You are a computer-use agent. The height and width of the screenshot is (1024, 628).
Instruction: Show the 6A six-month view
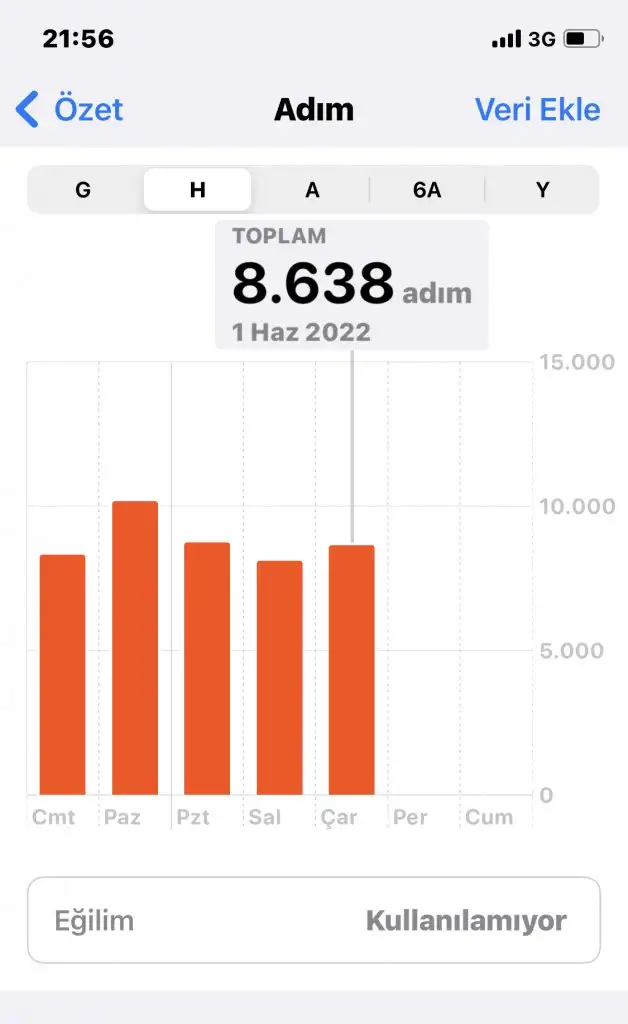(x=427, y=190)
